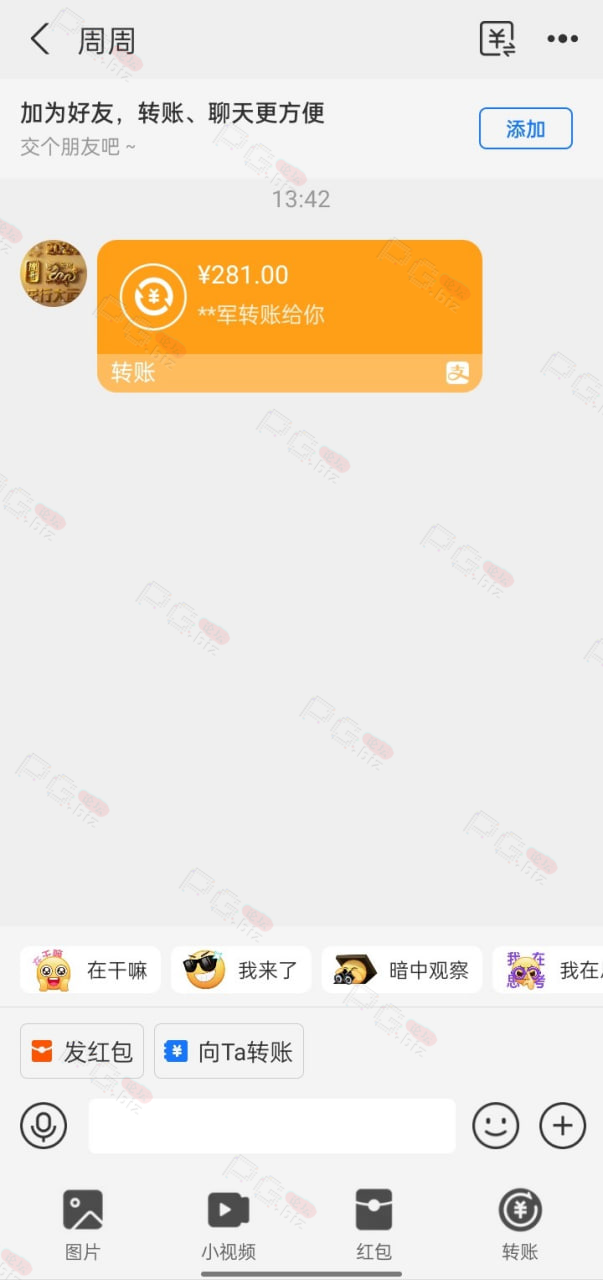Choose 红包 in the attachment panel

pyautogui.click(x=374, y=1225)
